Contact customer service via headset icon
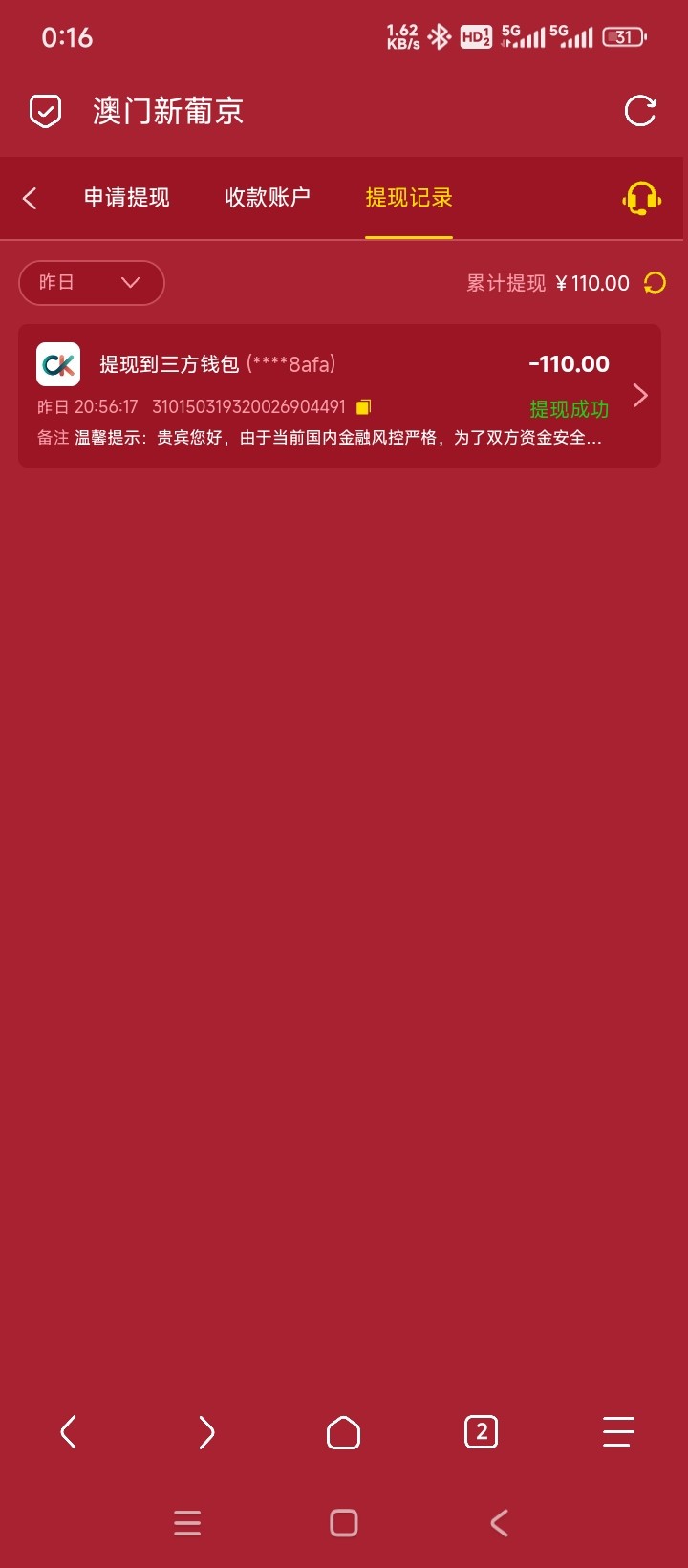The height and width of the screenshot is (1568, 688). click(641, 199)
